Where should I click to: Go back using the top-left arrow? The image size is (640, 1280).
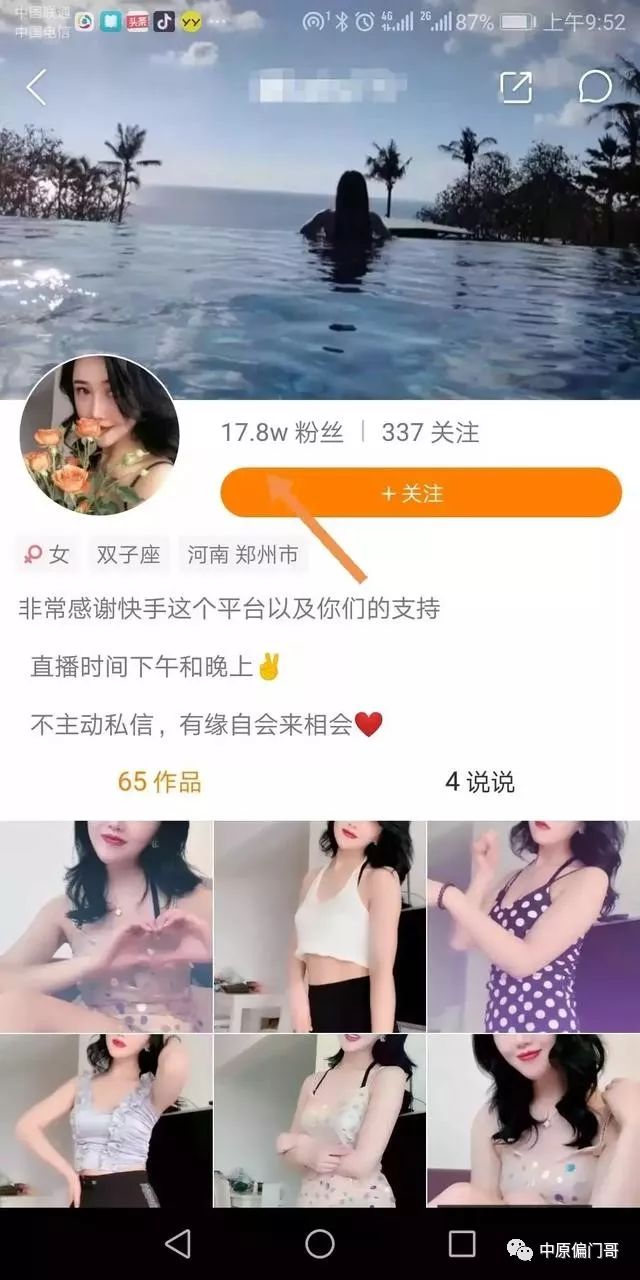36,88
